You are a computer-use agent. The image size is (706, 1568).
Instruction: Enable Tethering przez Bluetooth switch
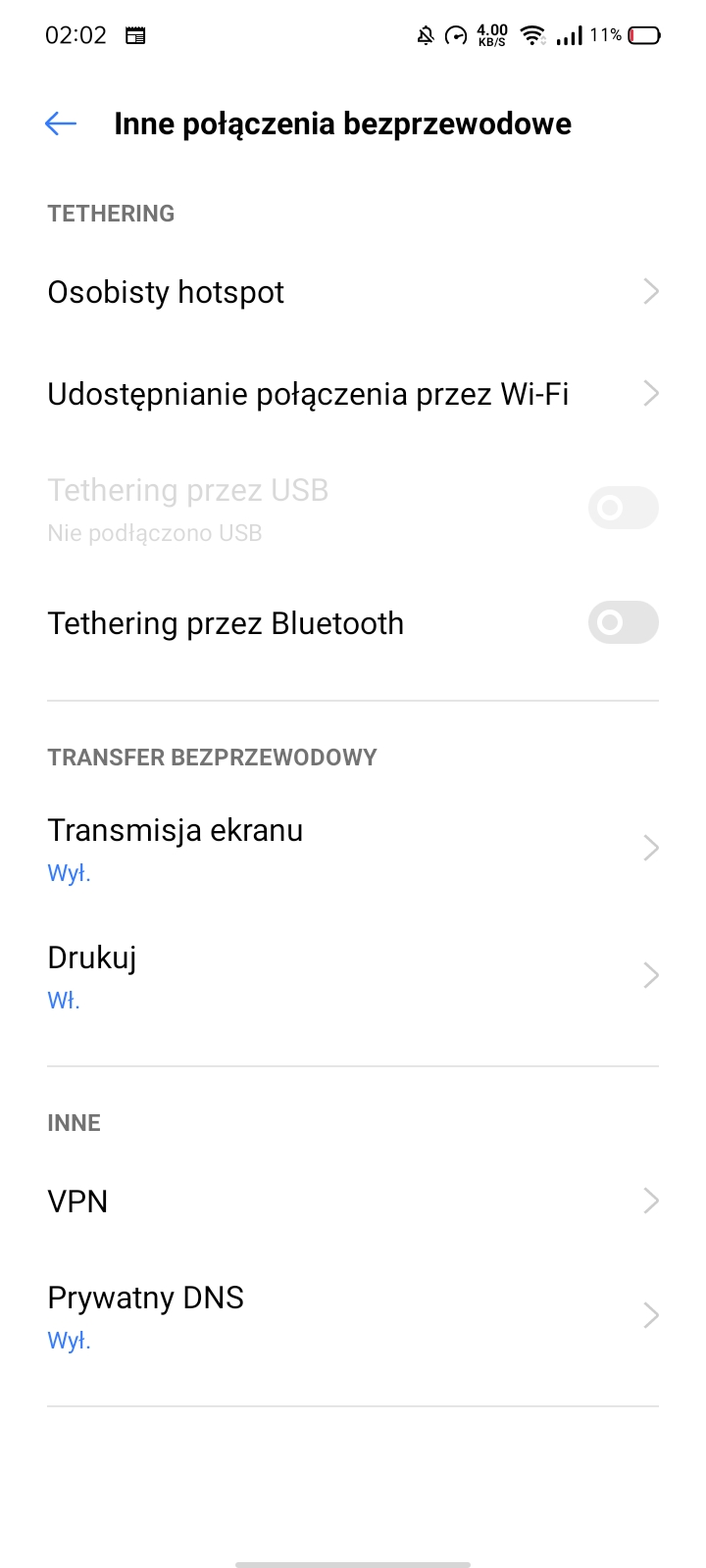[x=623, y=622]
